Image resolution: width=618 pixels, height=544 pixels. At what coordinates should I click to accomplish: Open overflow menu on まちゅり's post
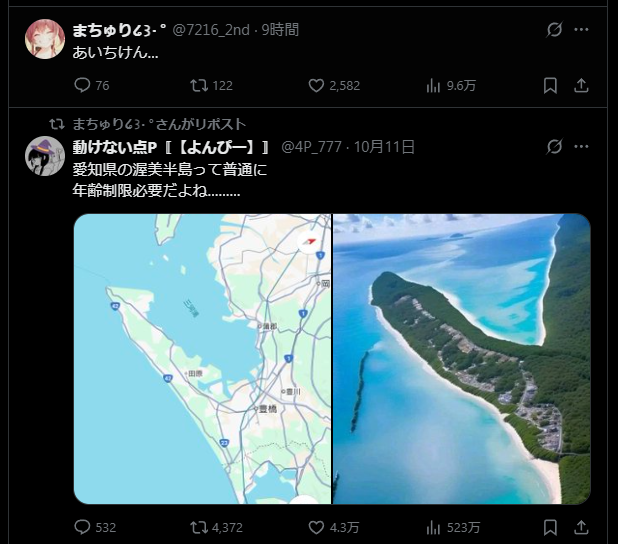point(581,29)
